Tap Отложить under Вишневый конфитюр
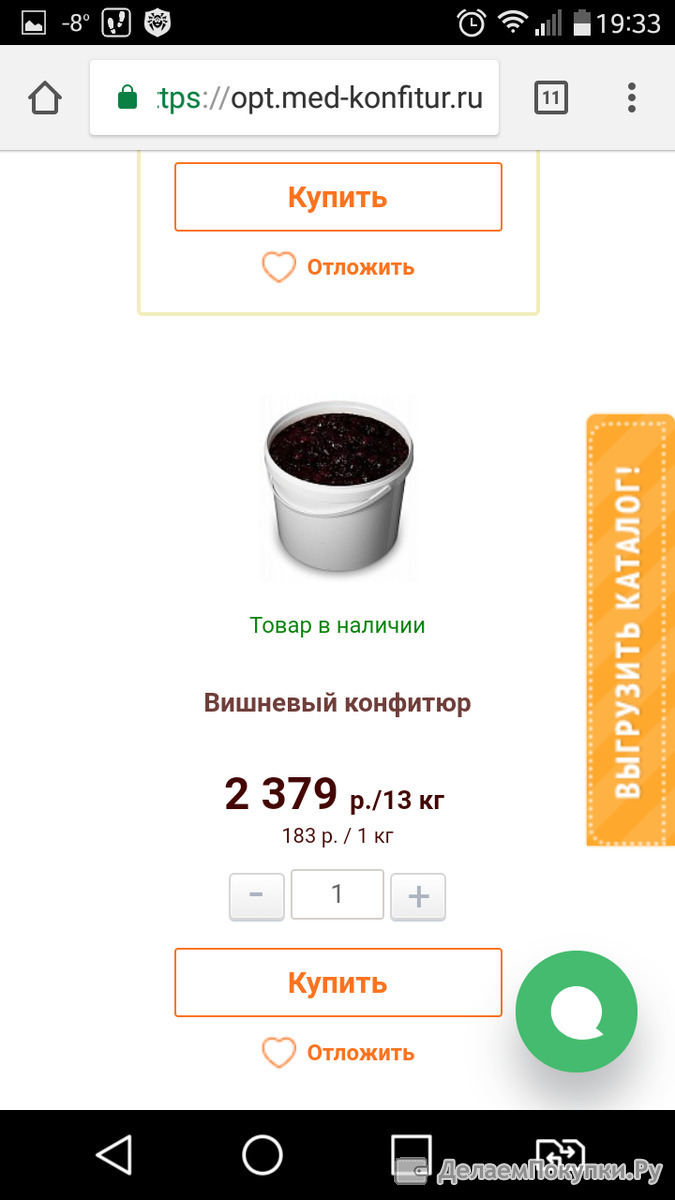 pos(338,1052)
